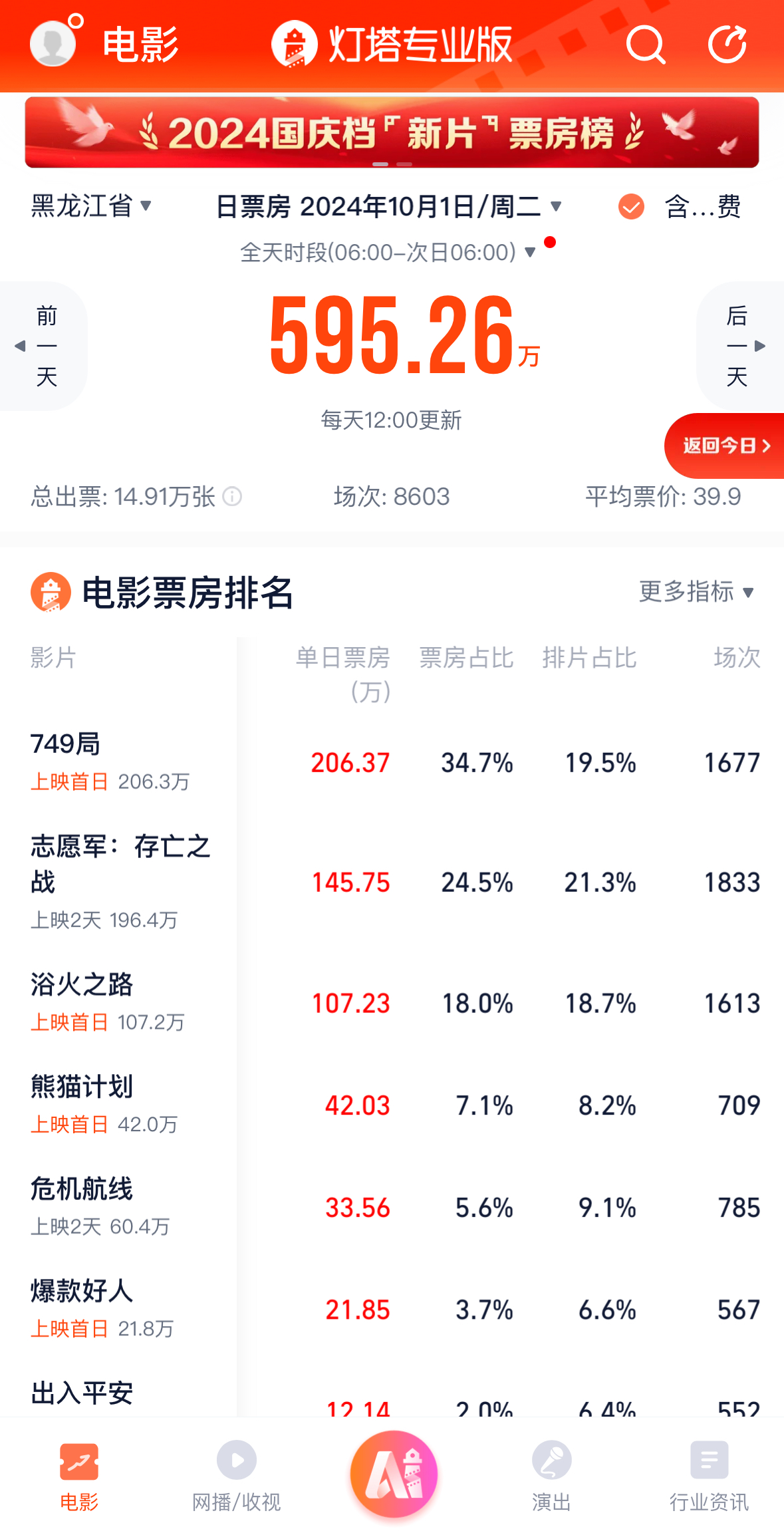The height and width of the screenshot is (1539, 784).
Task: Tap 返回今日 button
Action: [x=725, y=446]
